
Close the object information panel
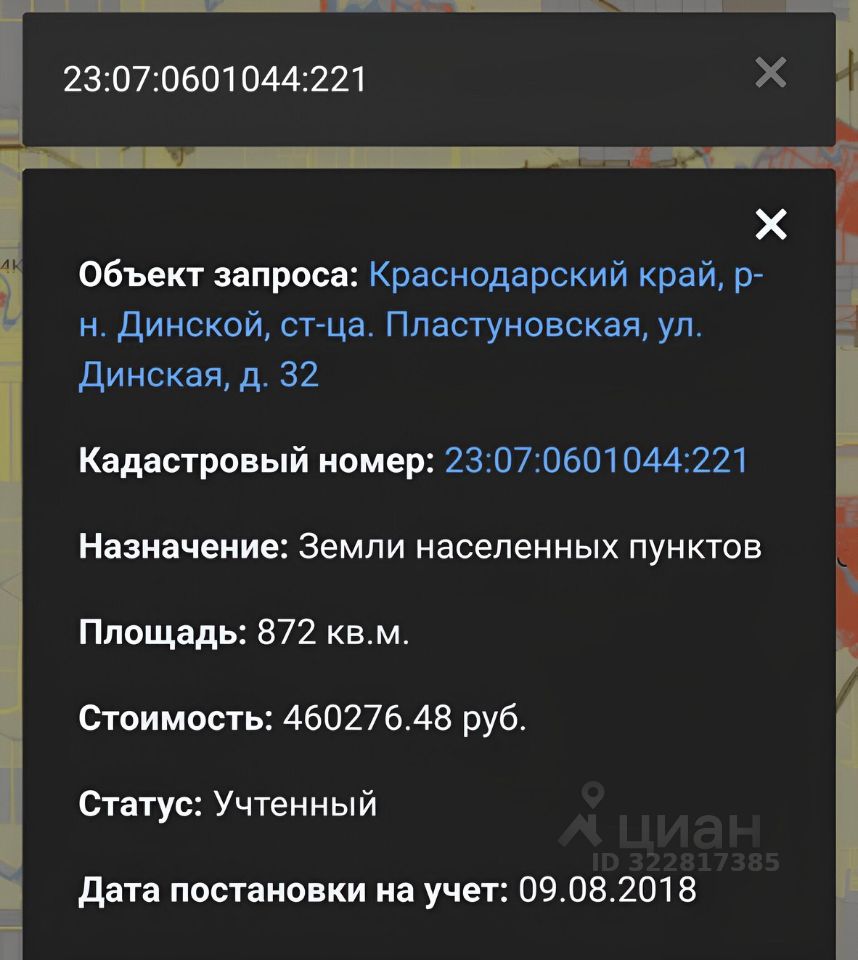[x=771, y=225]
